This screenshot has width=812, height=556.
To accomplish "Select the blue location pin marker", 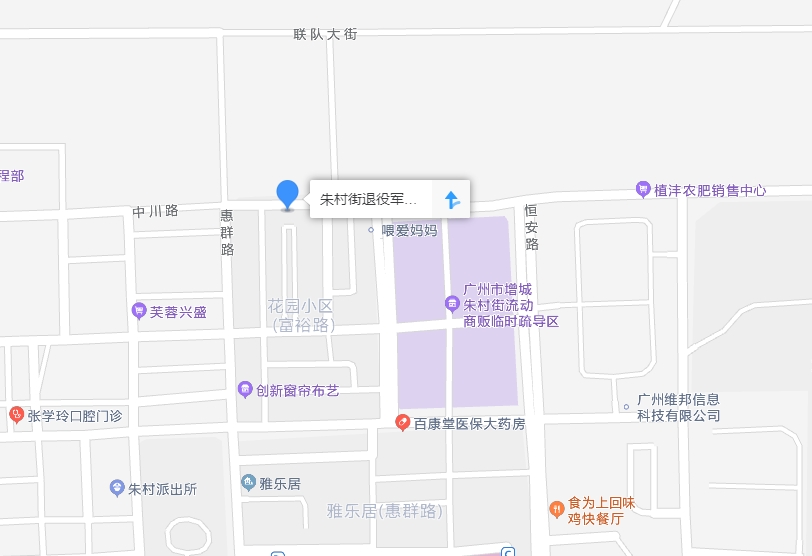I will tap(288, 194).
